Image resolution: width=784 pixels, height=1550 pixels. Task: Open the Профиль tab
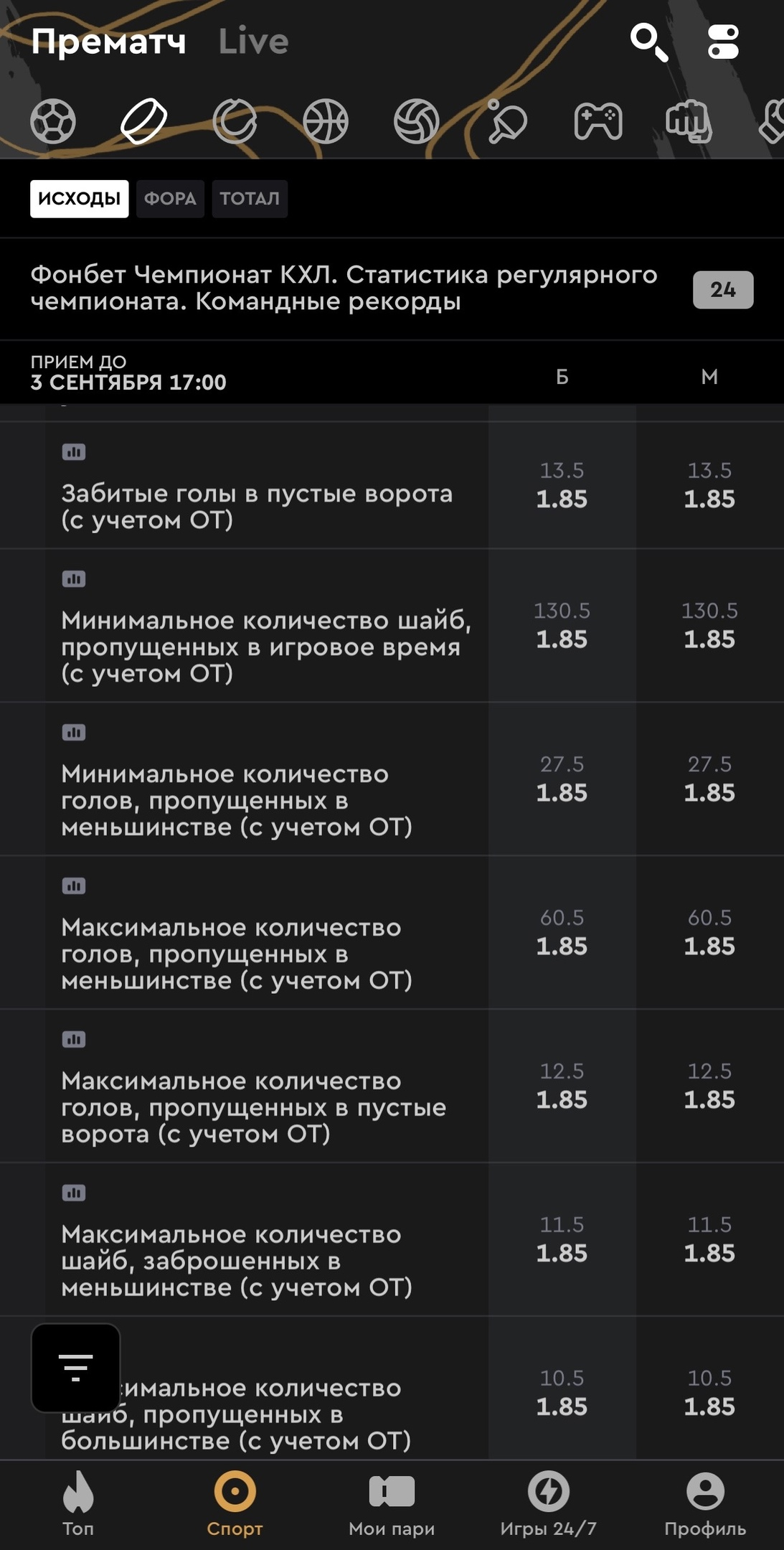[x=705, y=1504]
